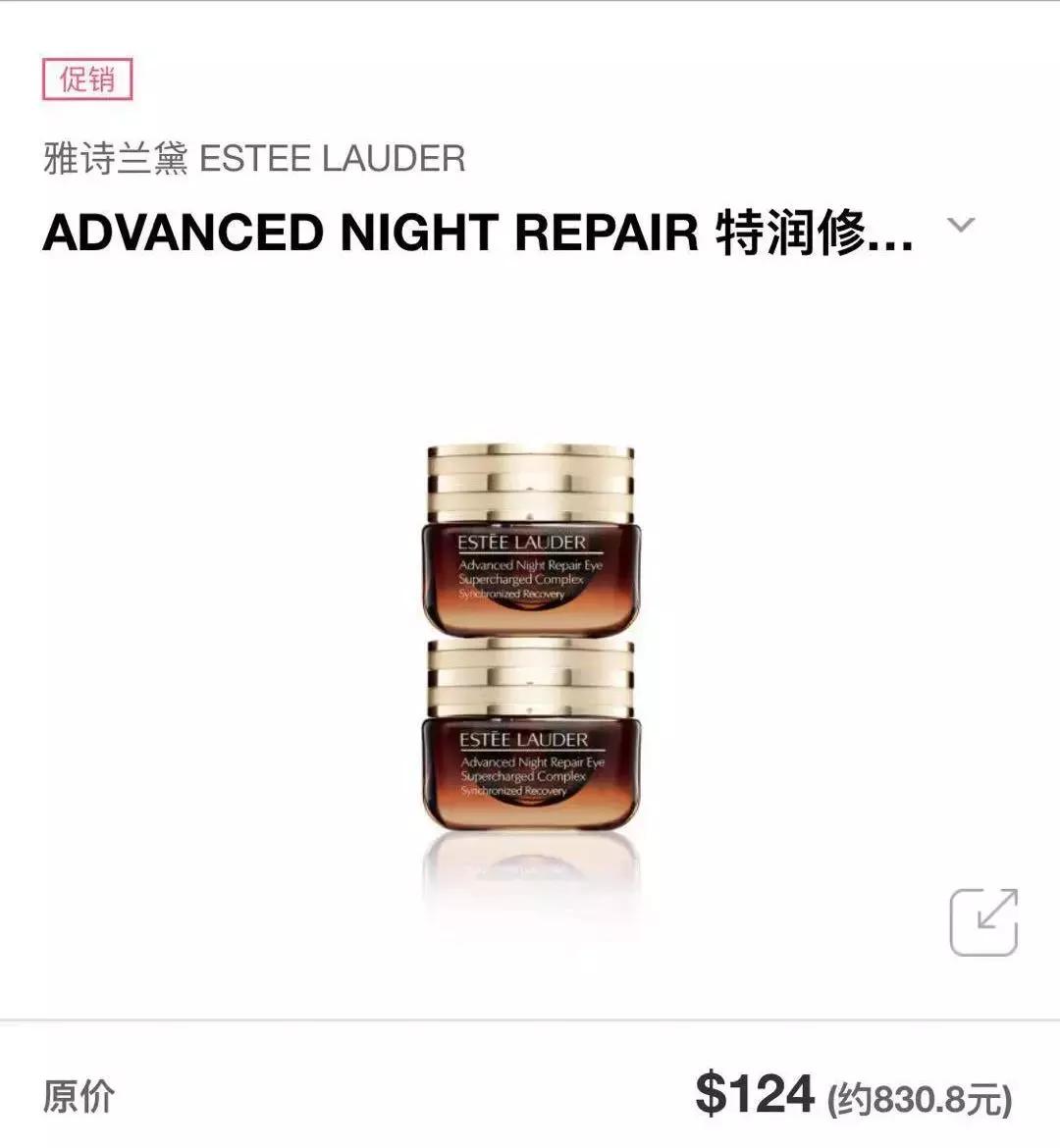Tap the brand name text 雅诗兰黛
The height and width of the screenshot is (1148, 1060).
point(113,159)
